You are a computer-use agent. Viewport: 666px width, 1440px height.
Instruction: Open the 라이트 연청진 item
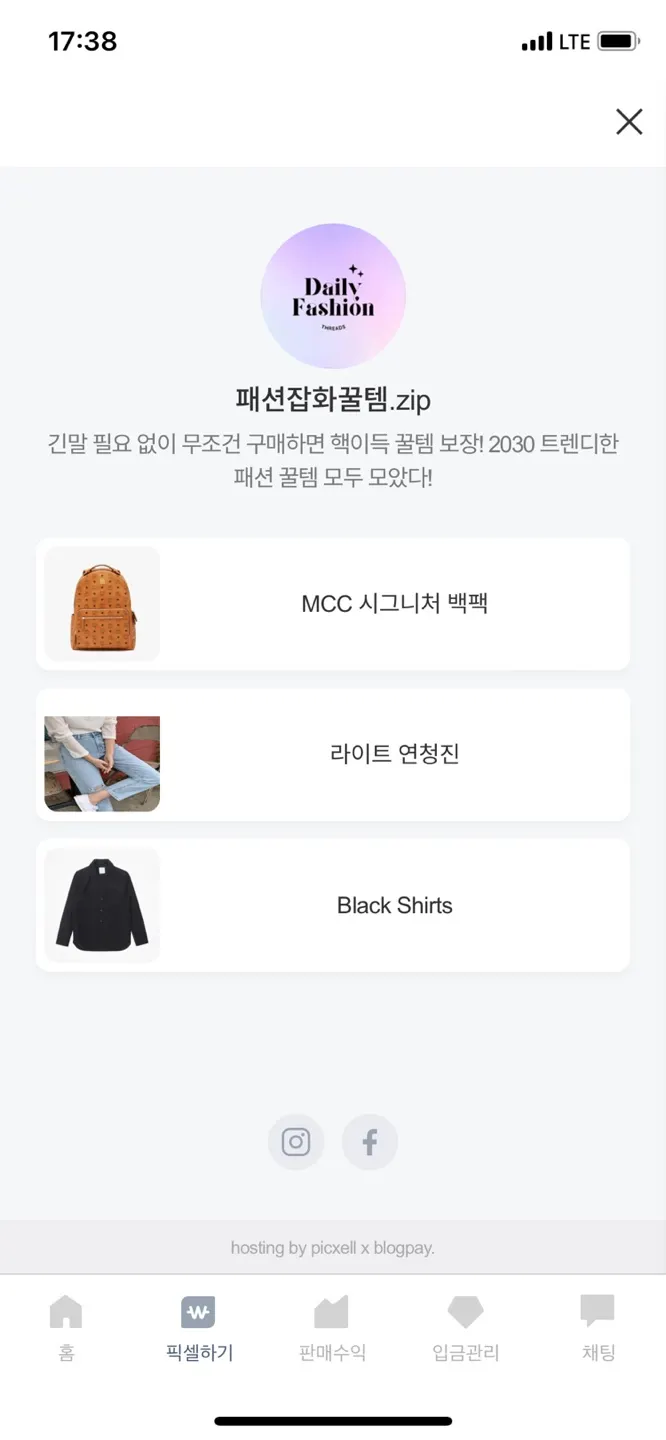(x=333, y=754)
